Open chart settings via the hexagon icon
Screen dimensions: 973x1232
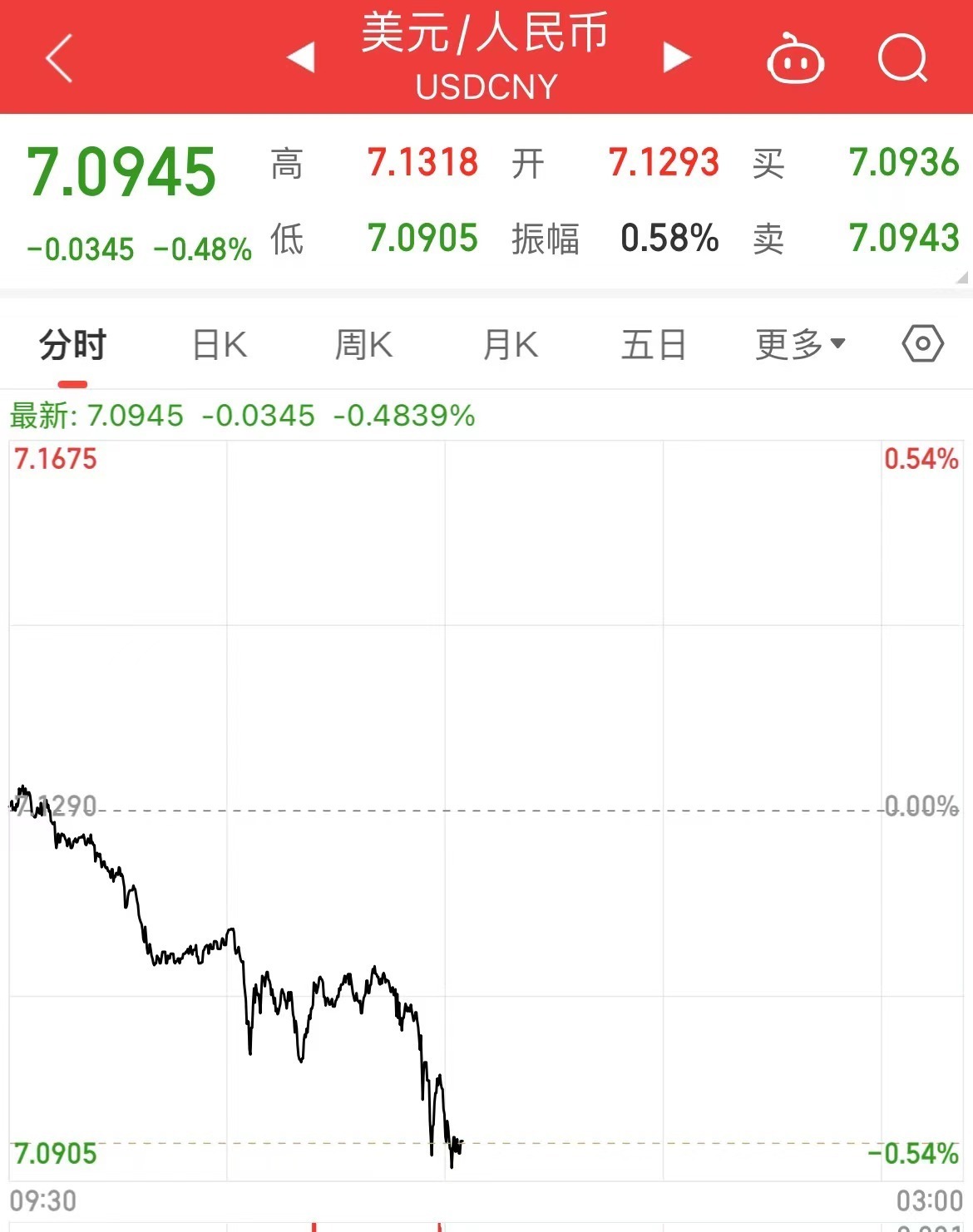point(923,343)
